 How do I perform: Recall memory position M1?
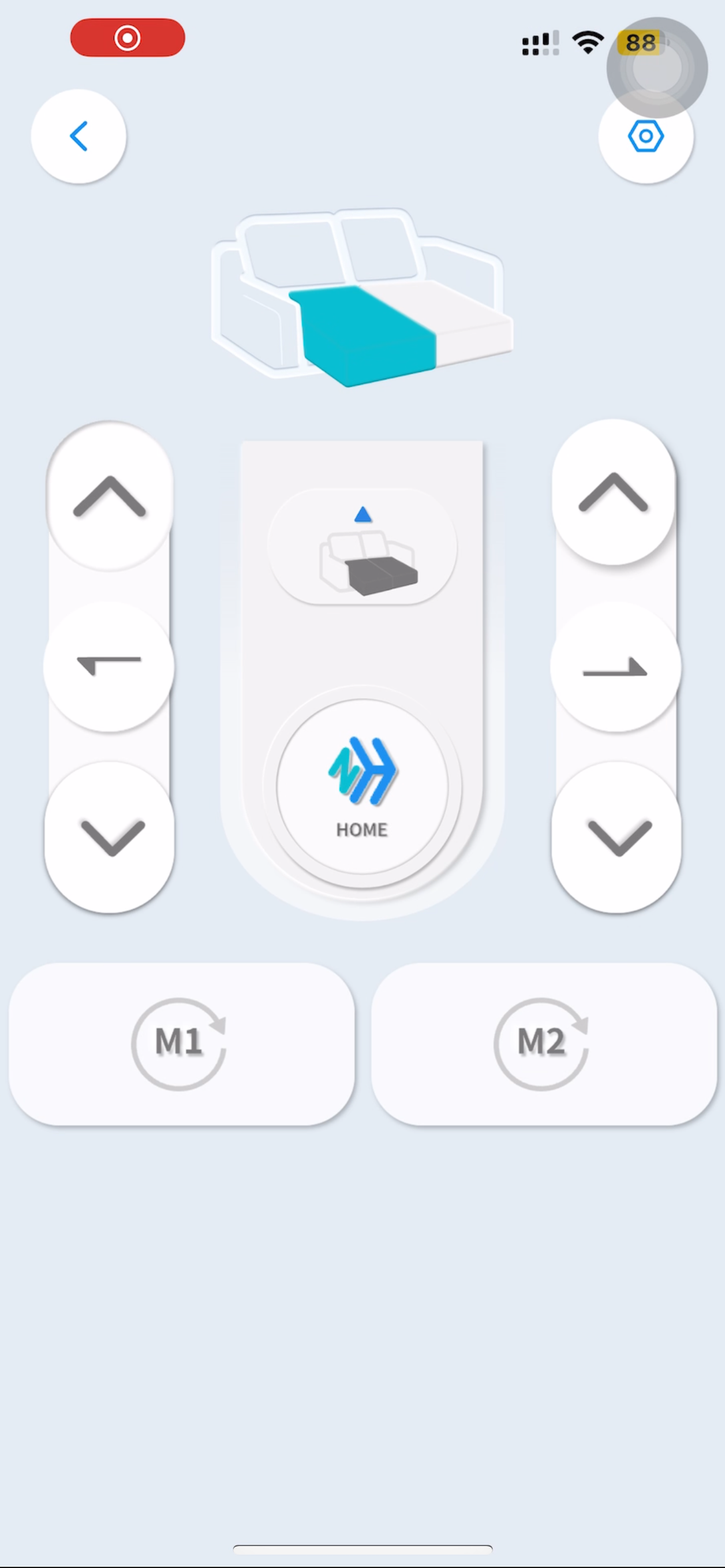pos(181,1044)
